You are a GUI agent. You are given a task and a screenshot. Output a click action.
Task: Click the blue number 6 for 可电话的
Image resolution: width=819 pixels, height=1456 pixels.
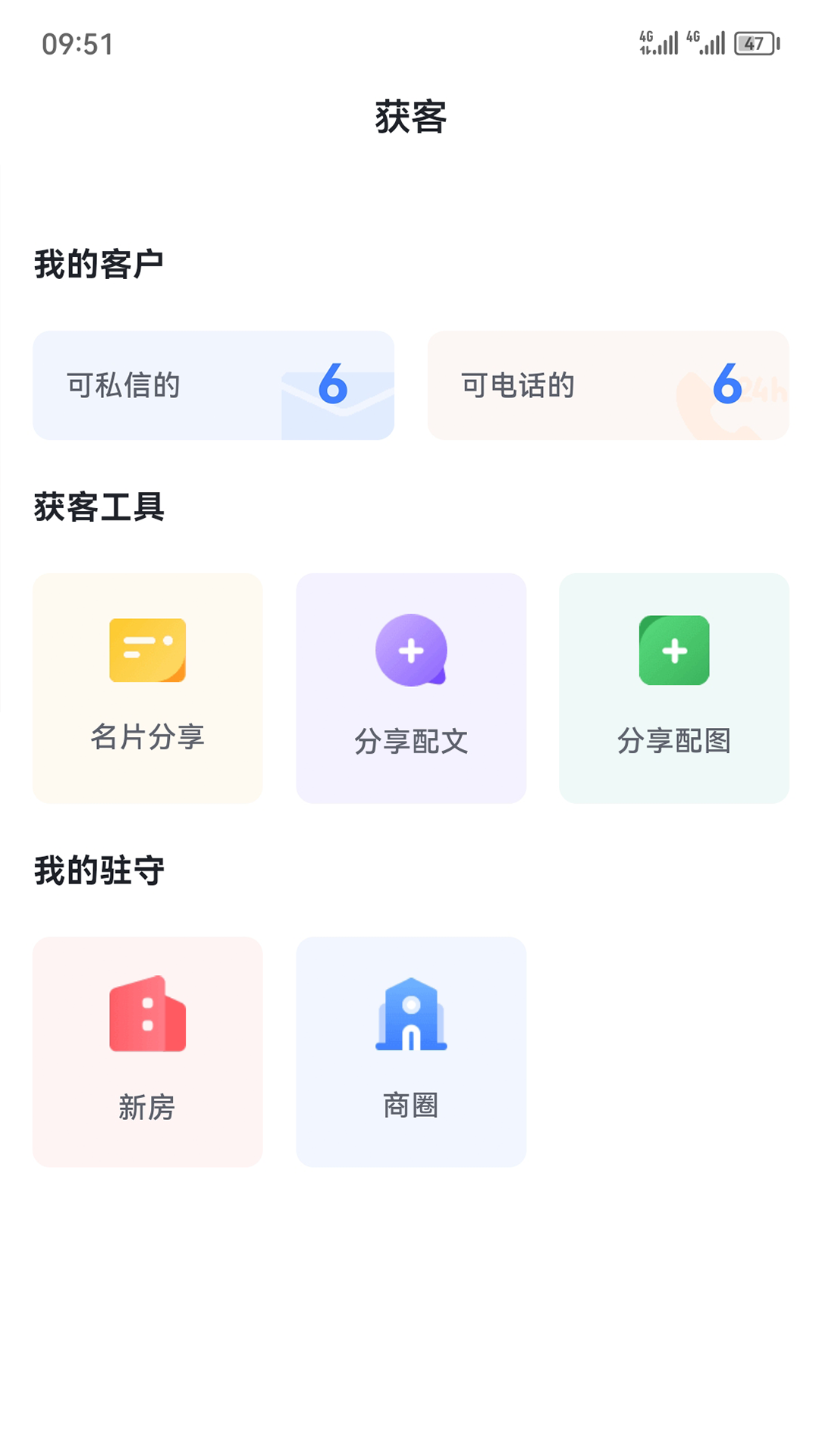[726, 387]
